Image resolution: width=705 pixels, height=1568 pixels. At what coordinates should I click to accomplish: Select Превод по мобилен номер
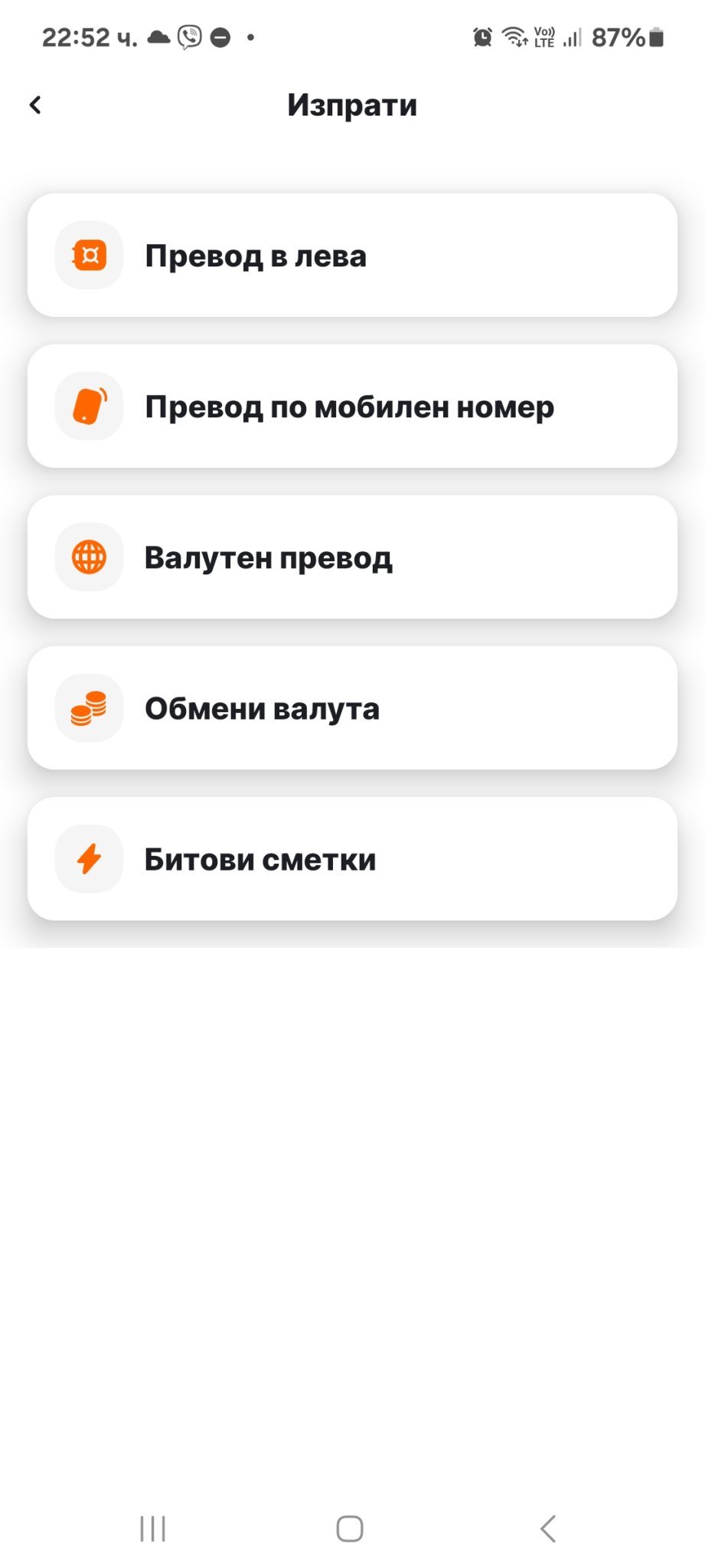[x=352, y=407]
